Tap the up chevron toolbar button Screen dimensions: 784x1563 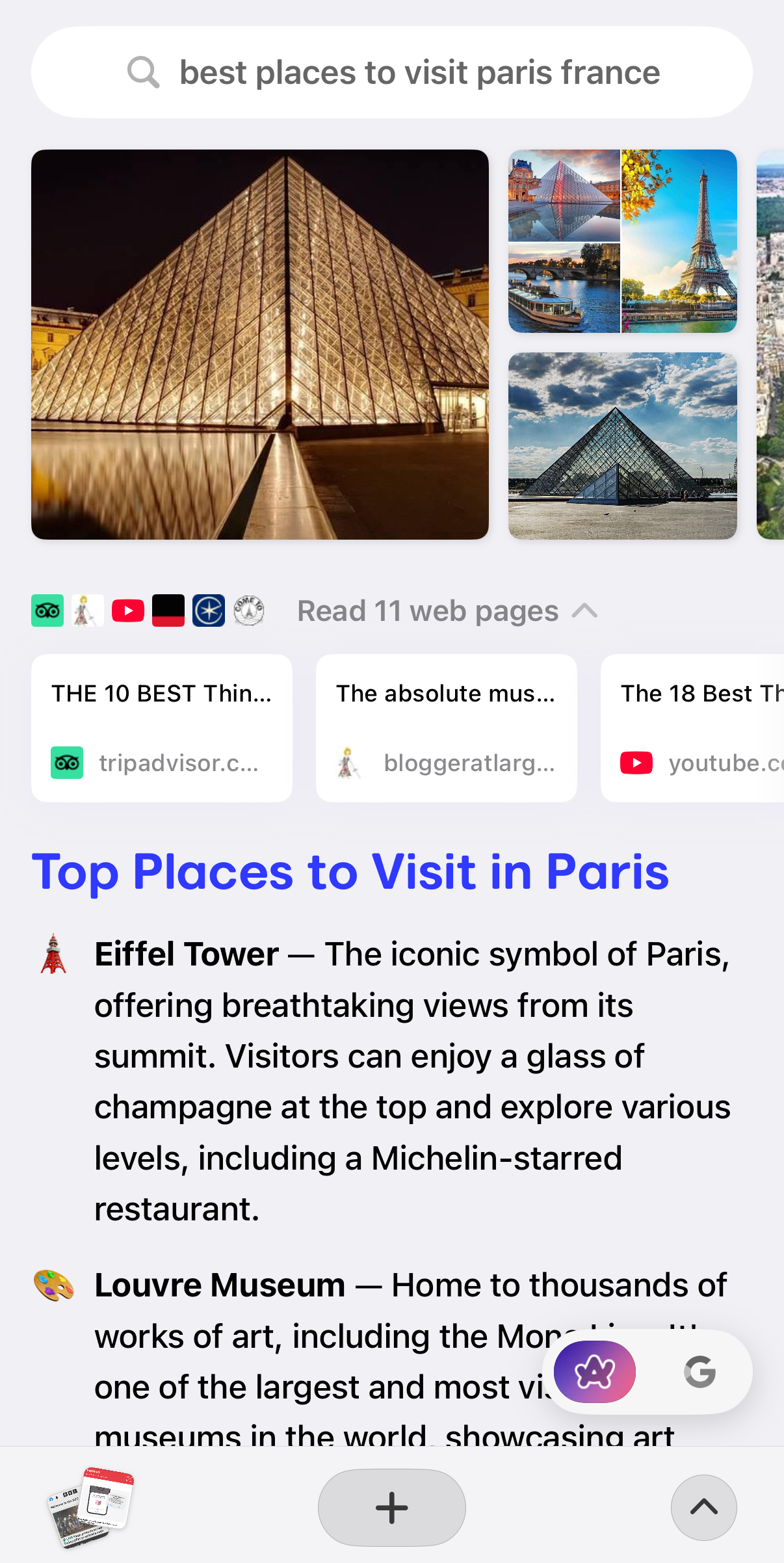click(x=704, y=1508)
